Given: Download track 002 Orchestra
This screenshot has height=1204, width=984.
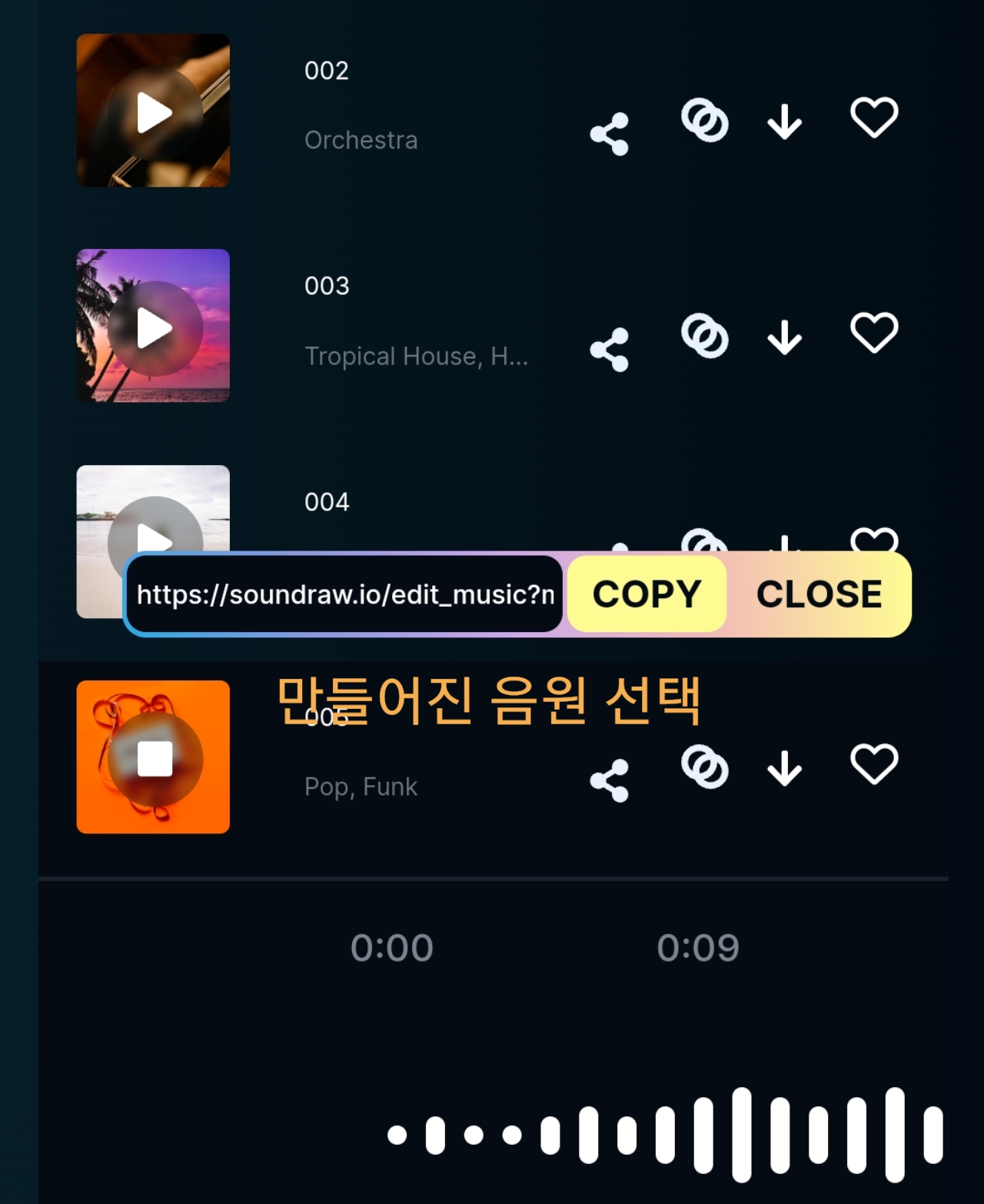Looking at the screenshot, I should 784,122.
